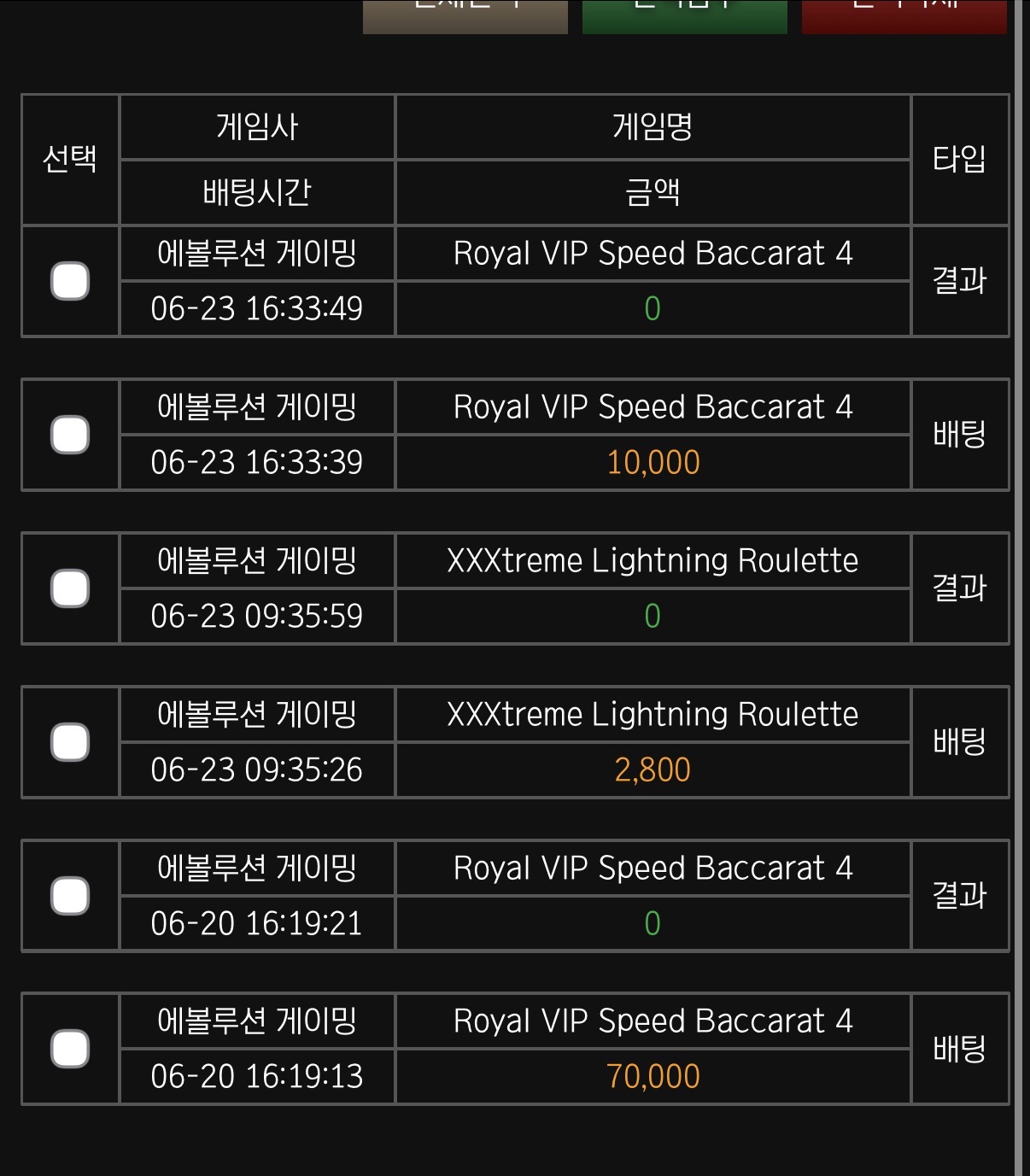Check the box for the 06-23 16:33:49 result row
Viewport: 1030px width, 1176px height.
[70, 281]
